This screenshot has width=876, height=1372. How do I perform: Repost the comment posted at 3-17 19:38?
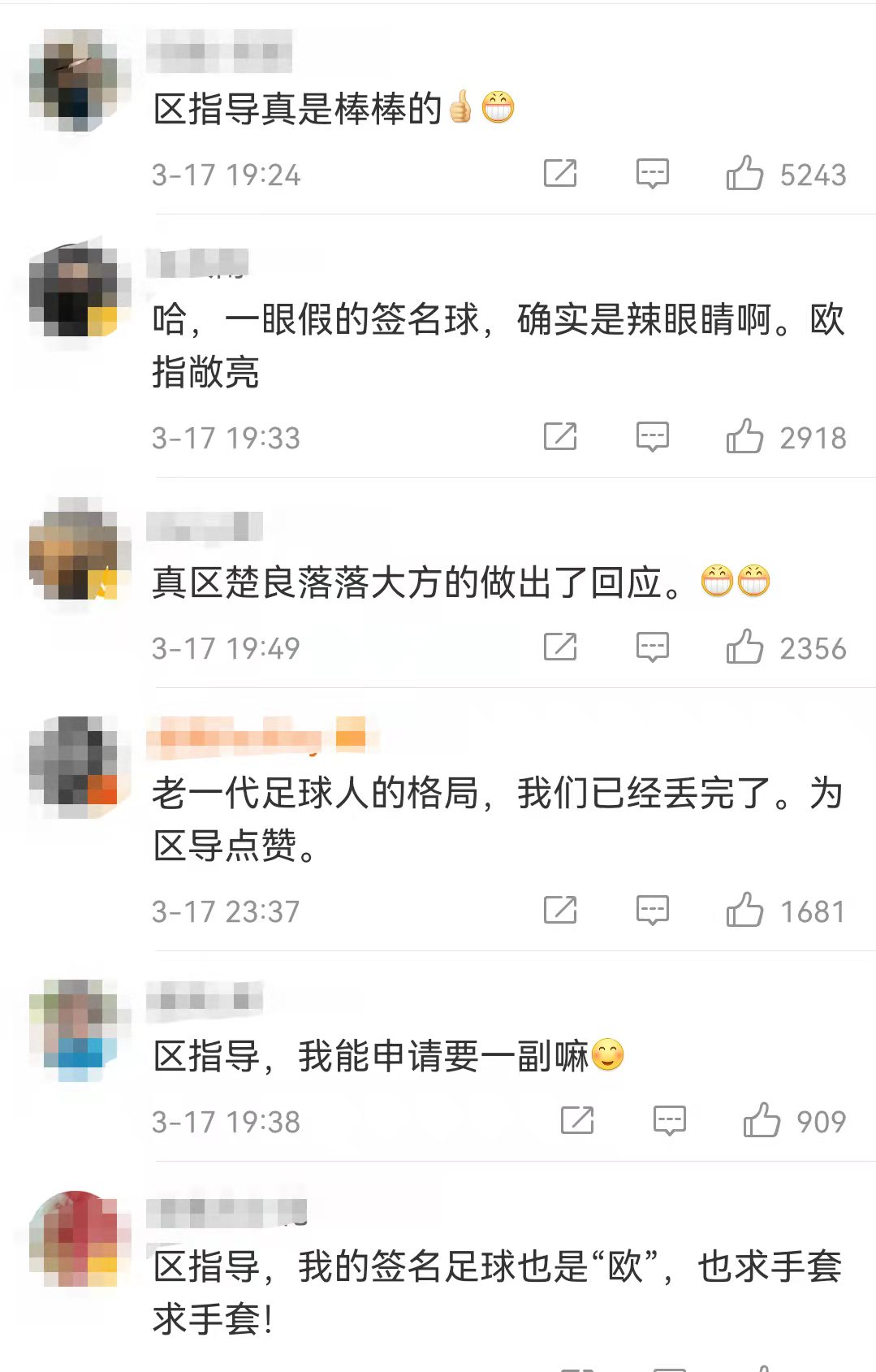(577, 1121)
